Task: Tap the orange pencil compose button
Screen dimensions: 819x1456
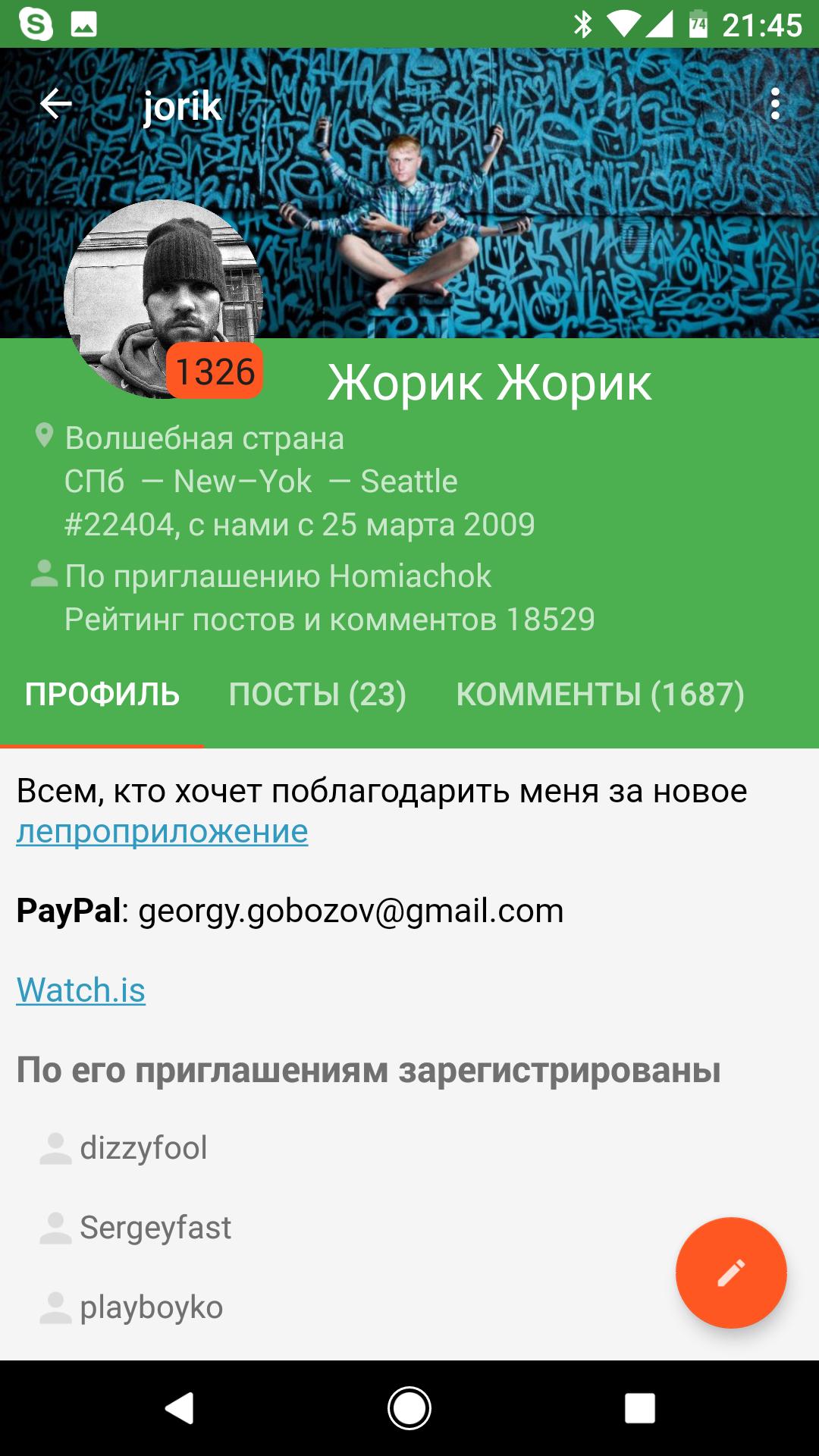Action: tap(730, 1273)
